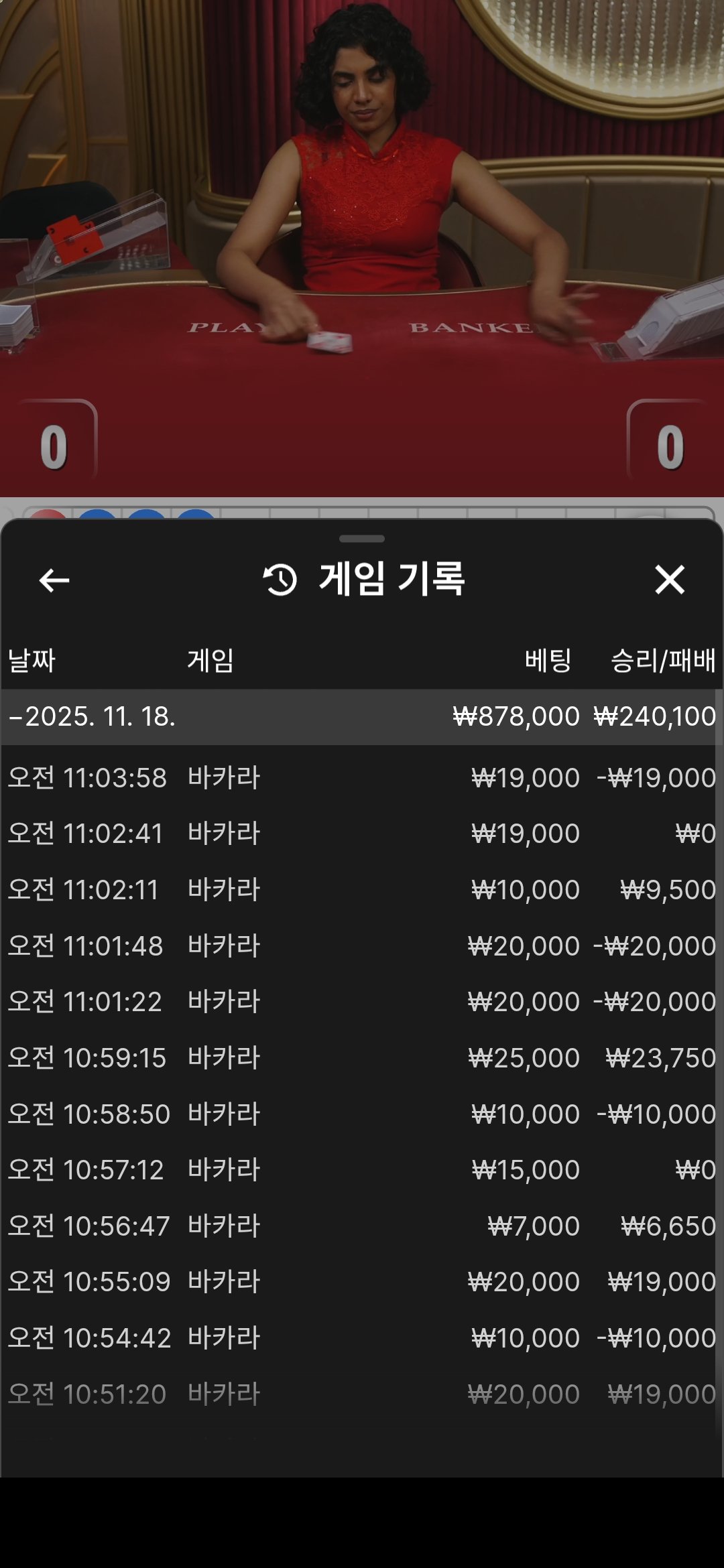View the 오전 10:59:15 round with ₩25,000 bet
Viewport: 724px width, 1568px height.
pyautogui.click(x=361, y=1058)
